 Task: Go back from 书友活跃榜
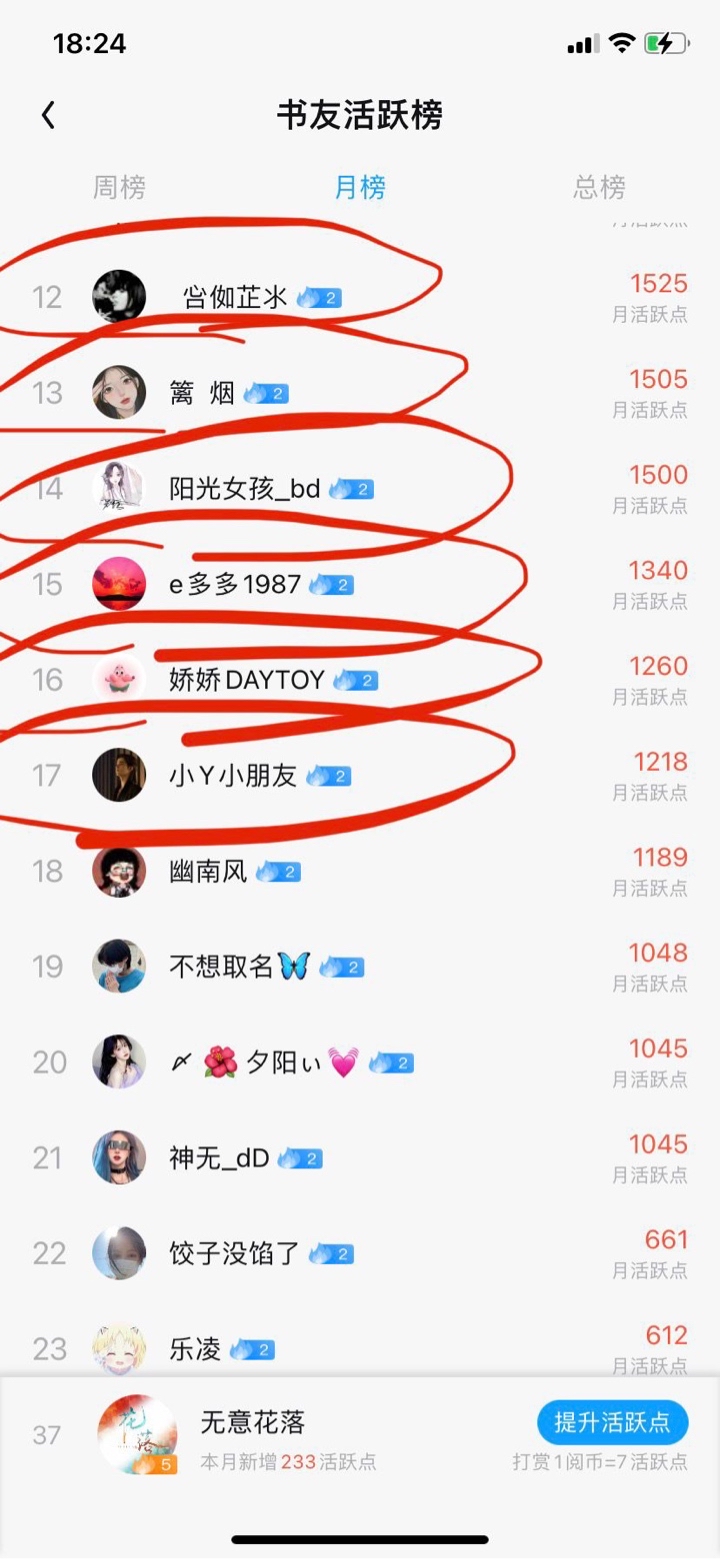48,116
